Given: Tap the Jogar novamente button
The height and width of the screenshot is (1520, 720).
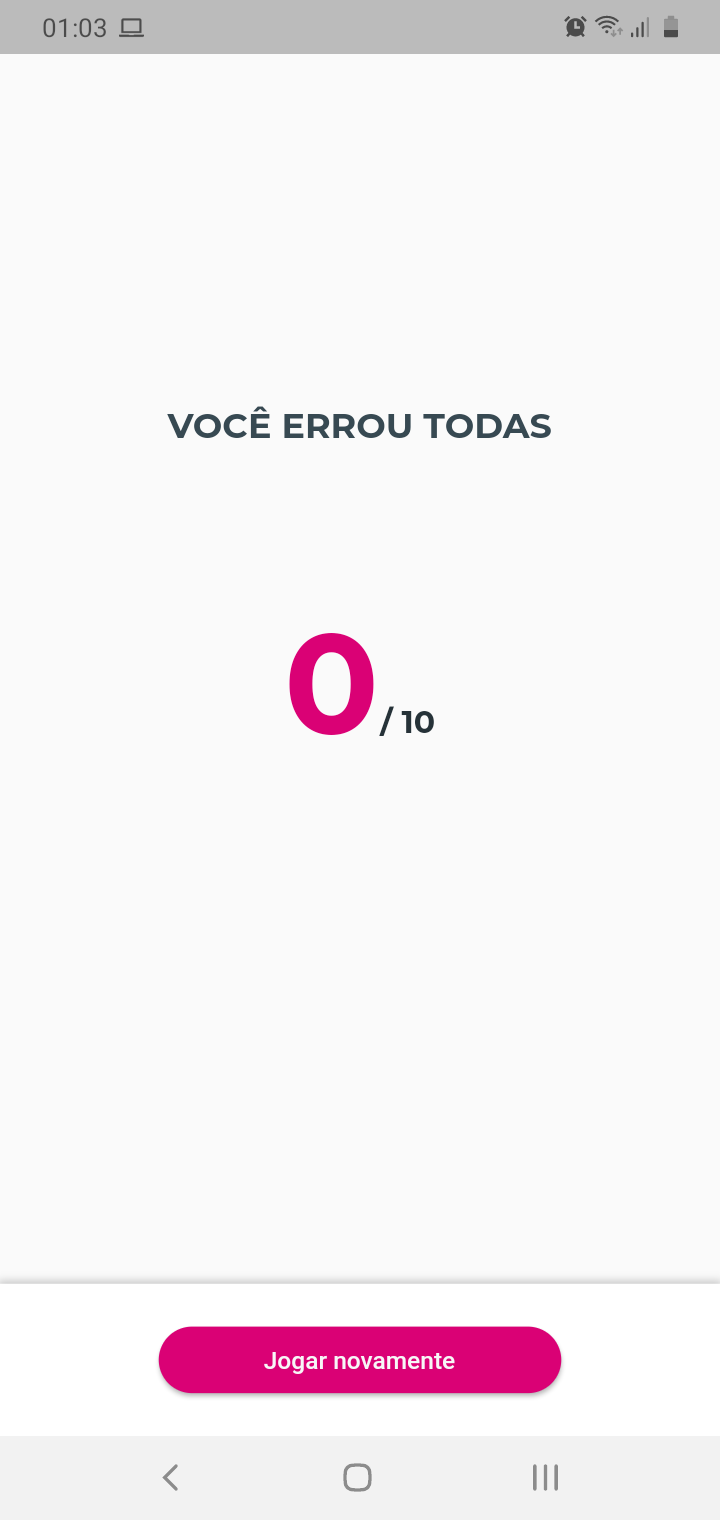Looking at the screenshot, I should click(x=360, y=1360).
